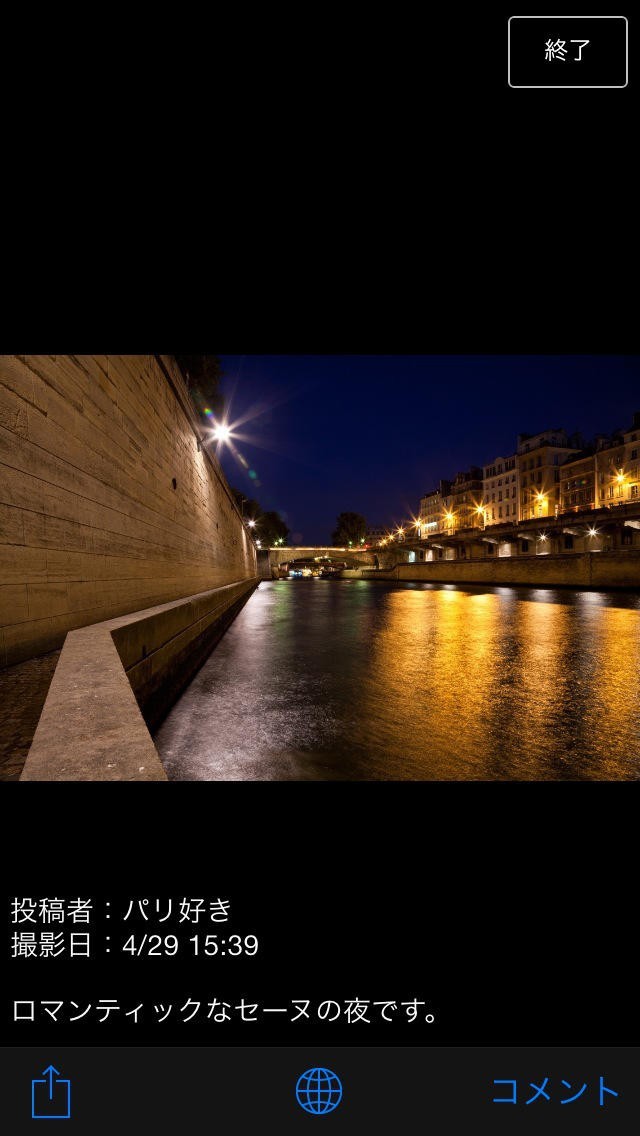The image size is (640, 1136).
Task: Open the globe icon in the toolbar
Action: (319, 1091)
